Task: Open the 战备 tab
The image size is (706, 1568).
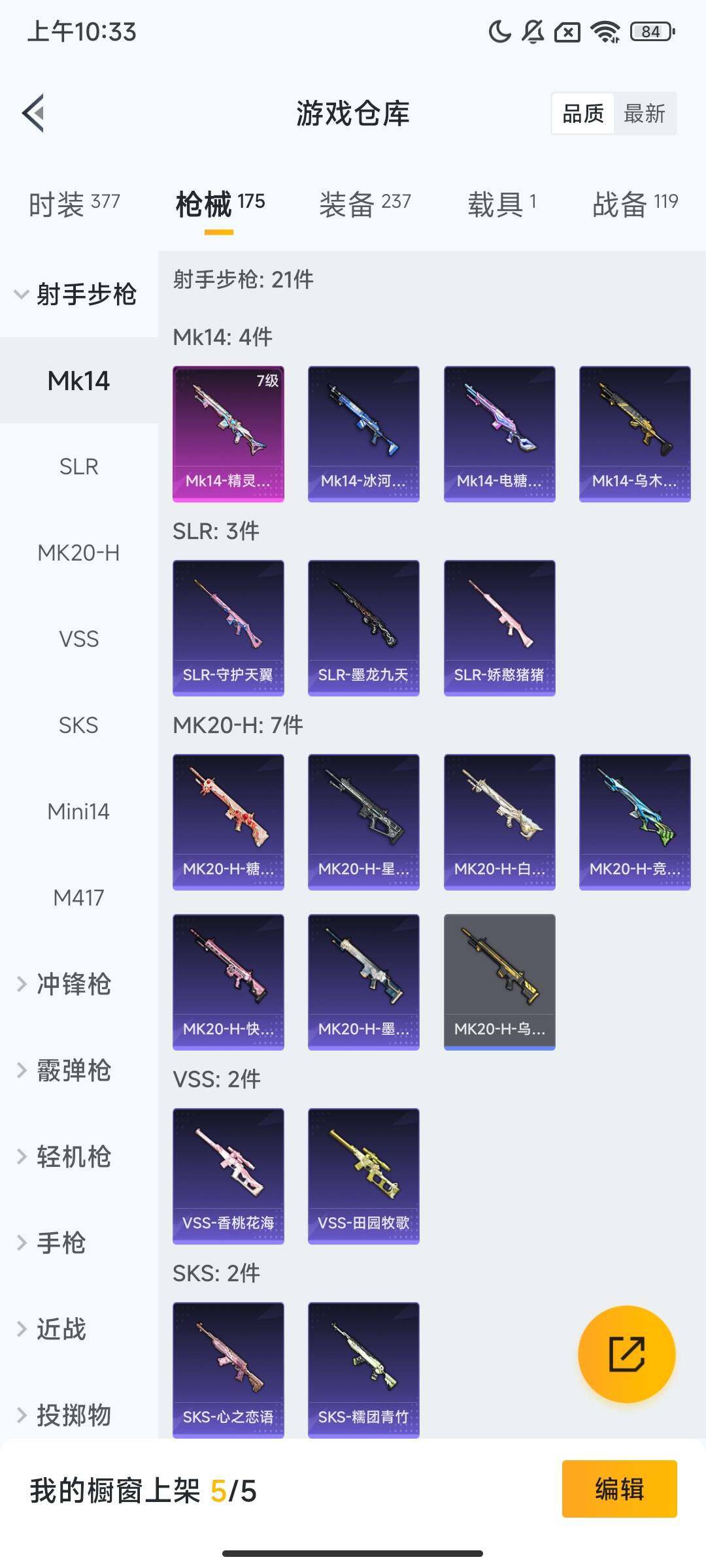Action: [x=635, y=204]
